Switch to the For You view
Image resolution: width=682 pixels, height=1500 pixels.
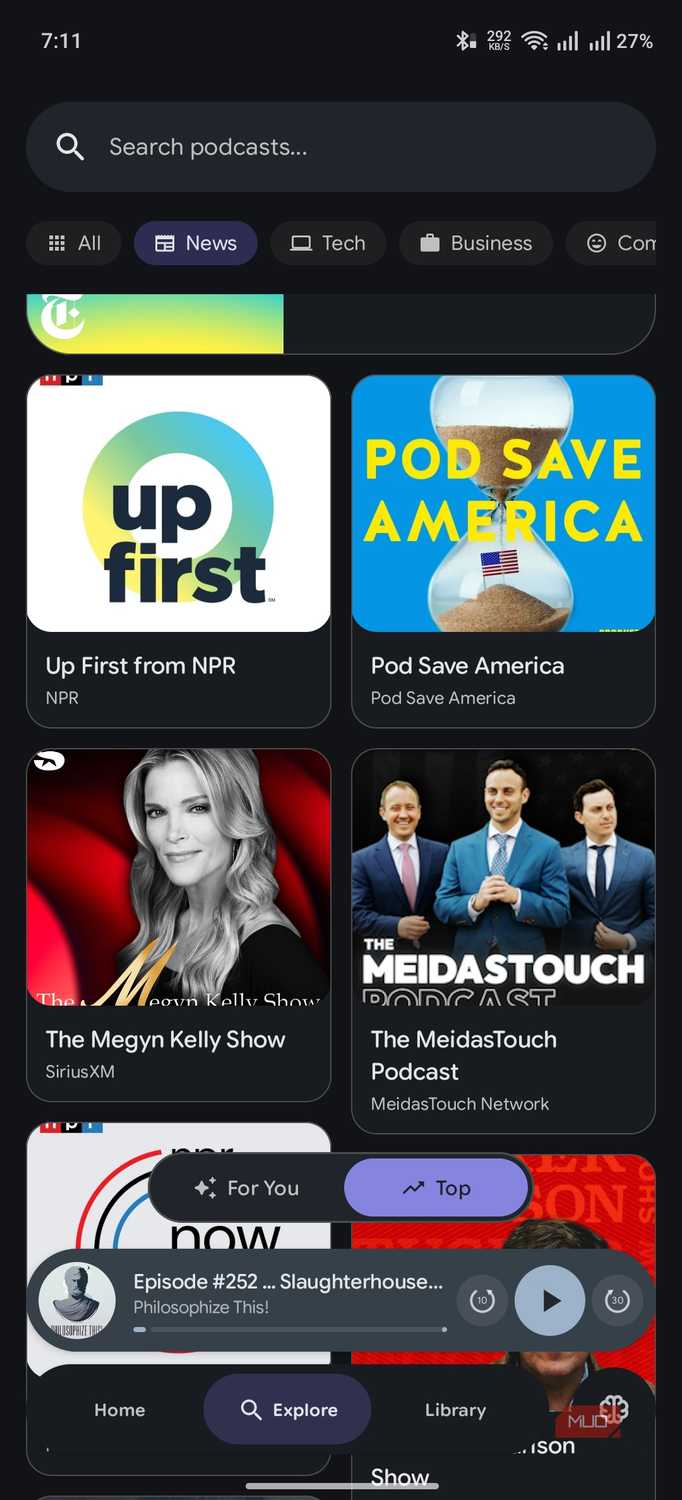pos(247,1188)
